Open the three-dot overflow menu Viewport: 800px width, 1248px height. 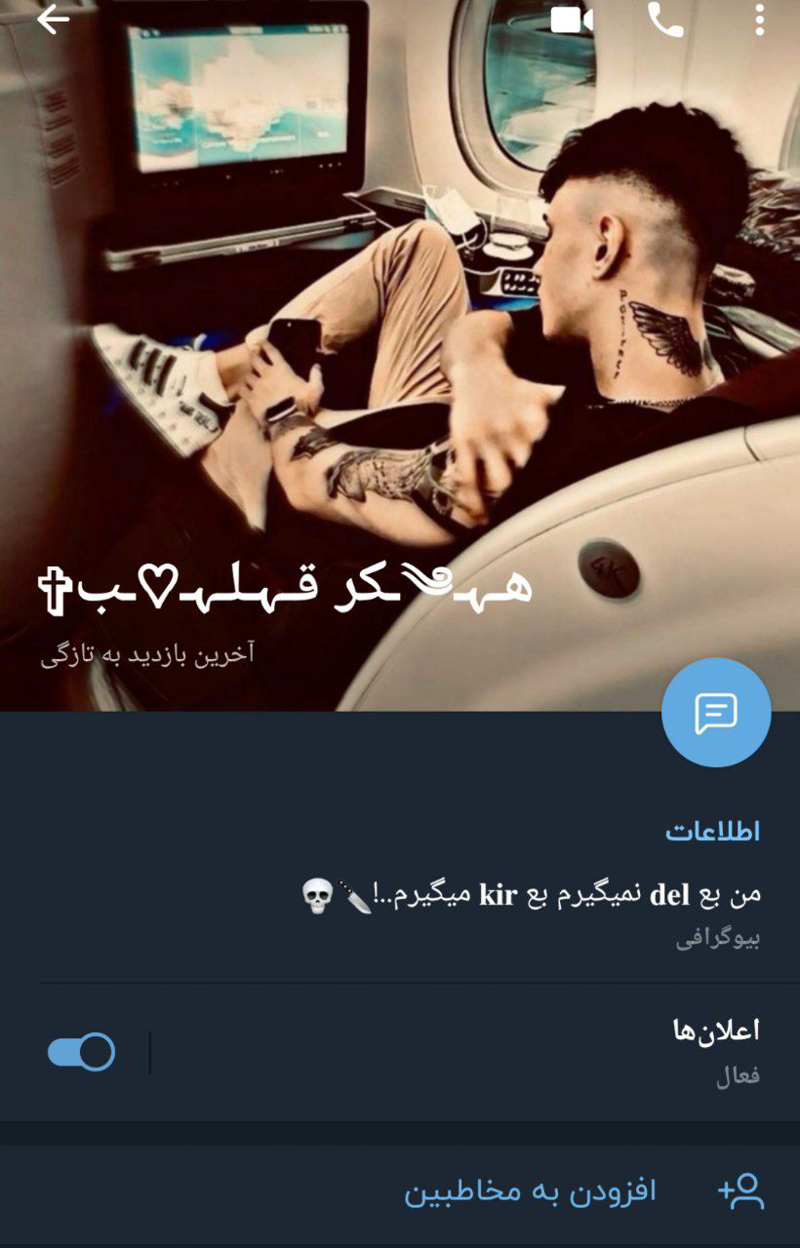click(x=761, y=20)
